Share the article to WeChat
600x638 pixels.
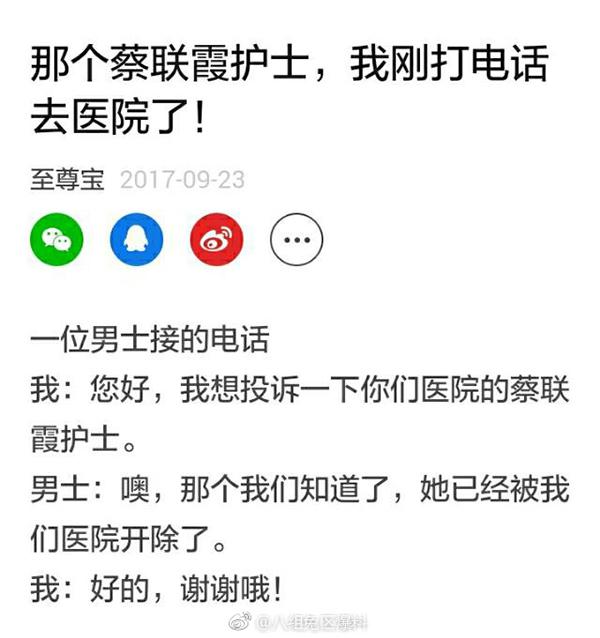pos(56,239)
